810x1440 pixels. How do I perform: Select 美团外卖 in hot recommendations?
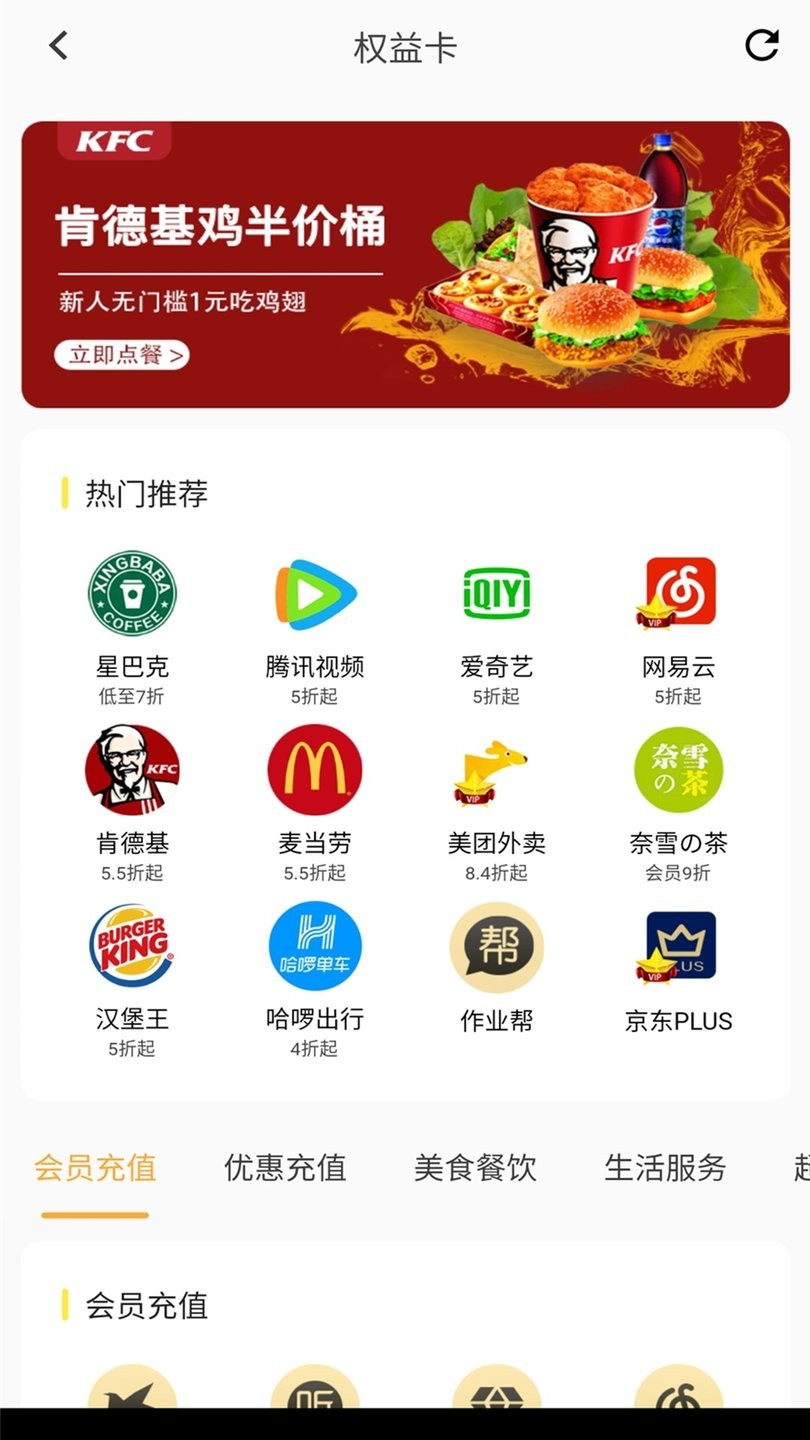point(497,768)
